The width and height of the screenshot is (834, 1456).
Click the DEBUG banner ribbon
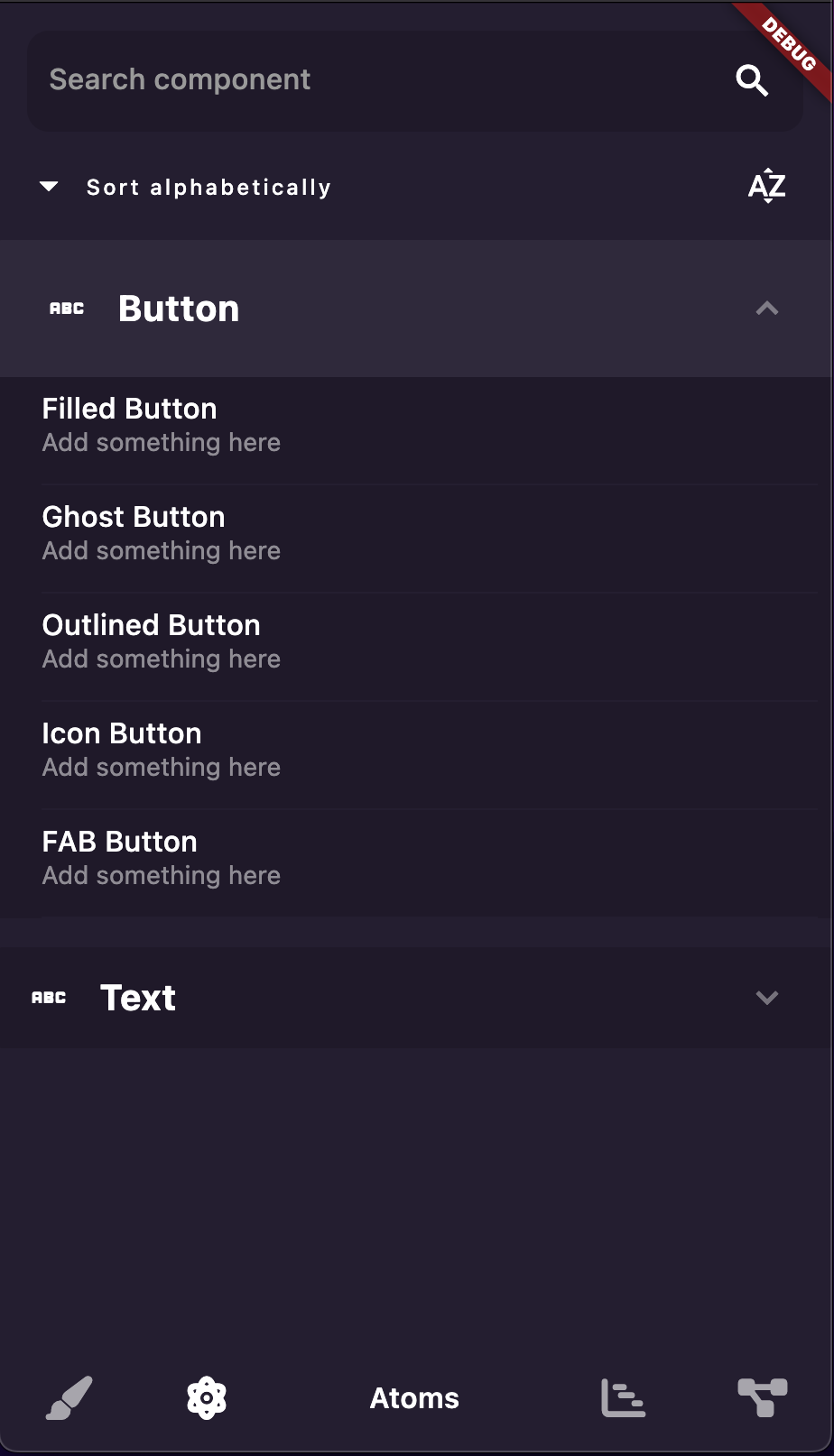787,47
